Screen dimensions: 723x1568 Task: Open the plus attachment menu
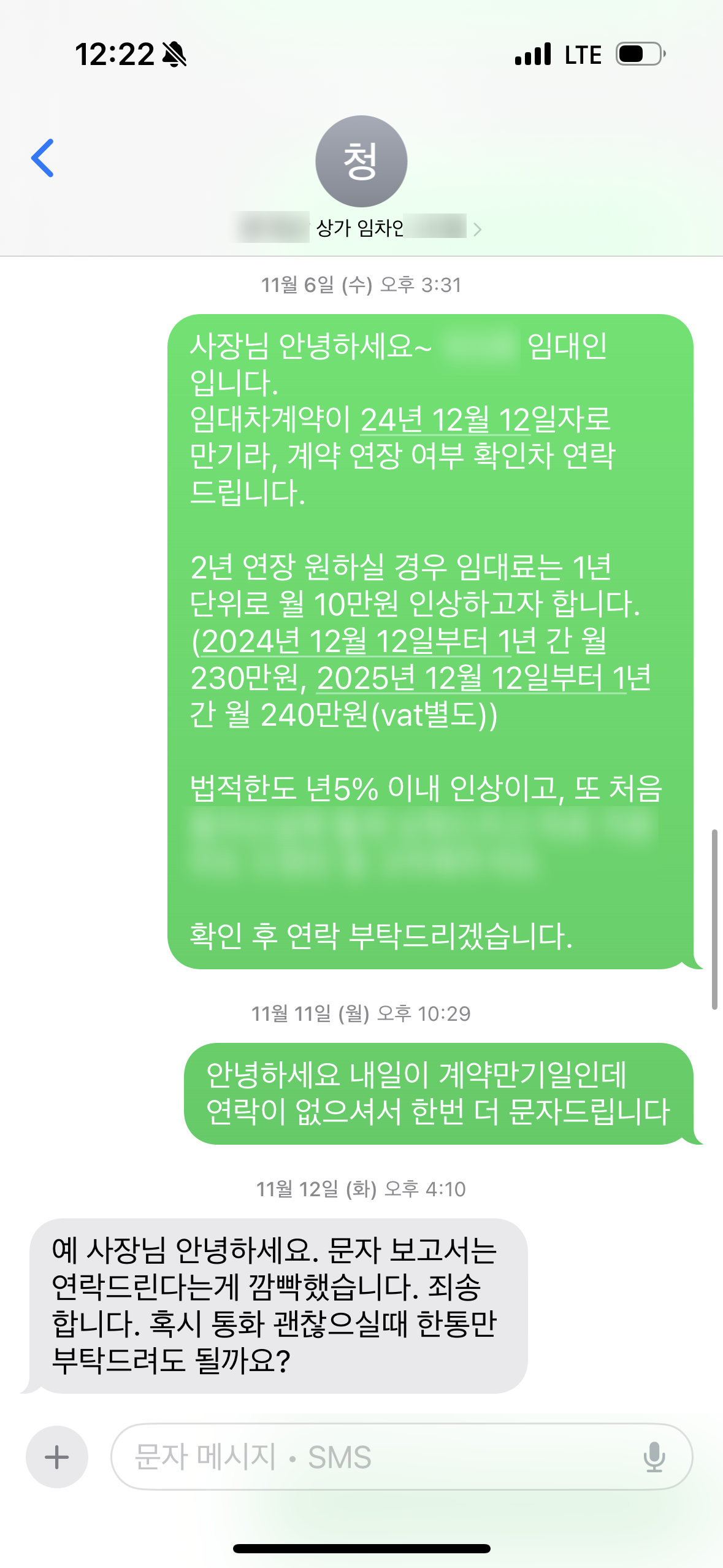tap(57, 1456)
